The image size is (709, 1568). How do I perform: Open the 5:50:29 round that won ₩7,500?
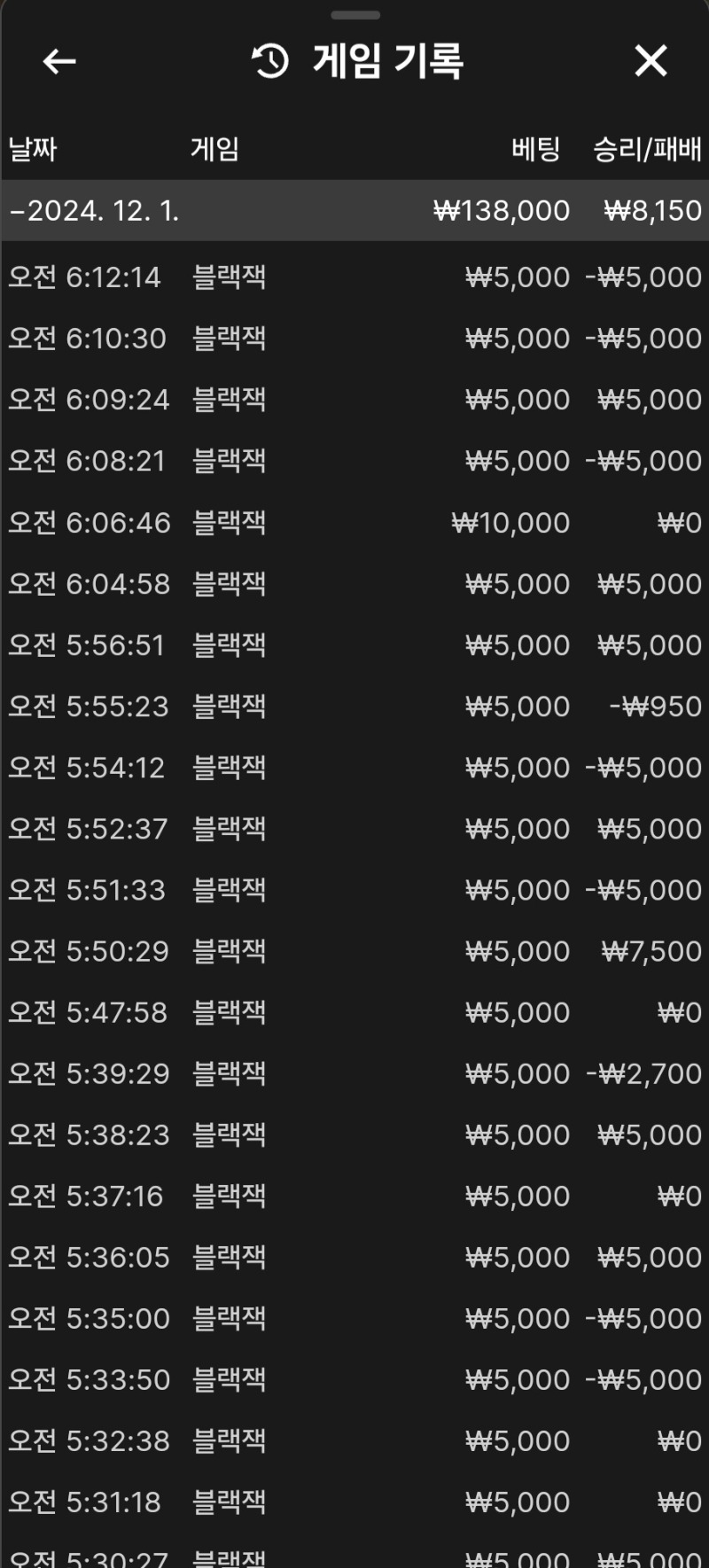[x=354, y=951]
